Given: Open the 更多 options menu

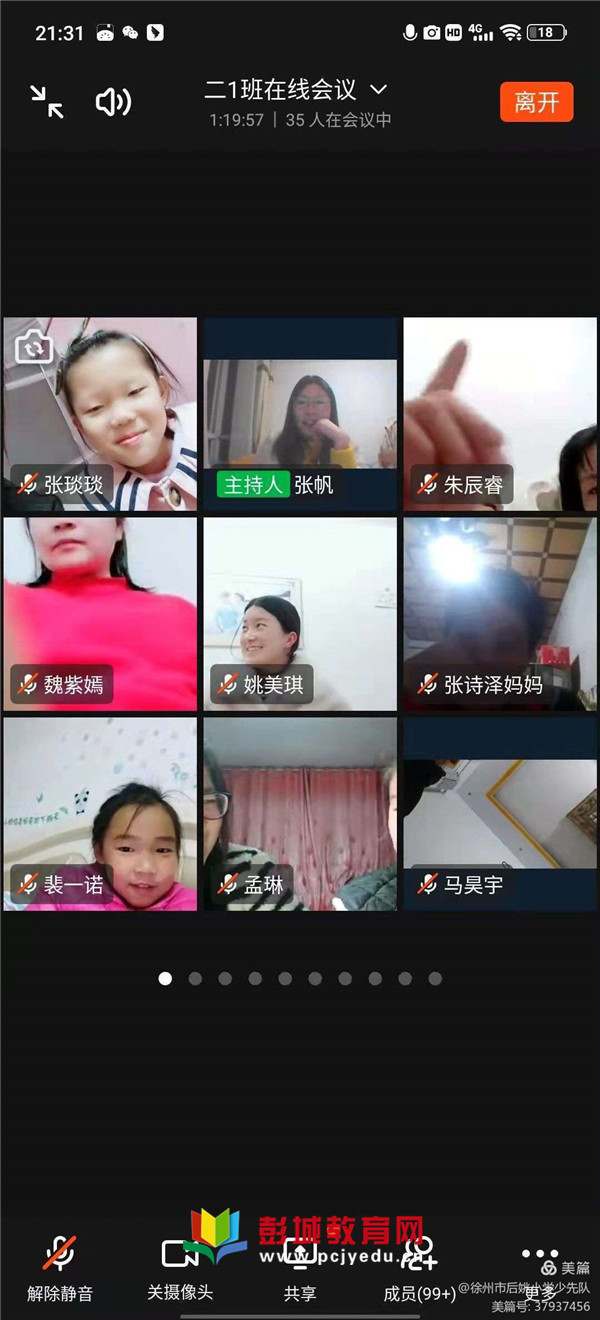Looking at the screenshot, I should point(540,1268).
